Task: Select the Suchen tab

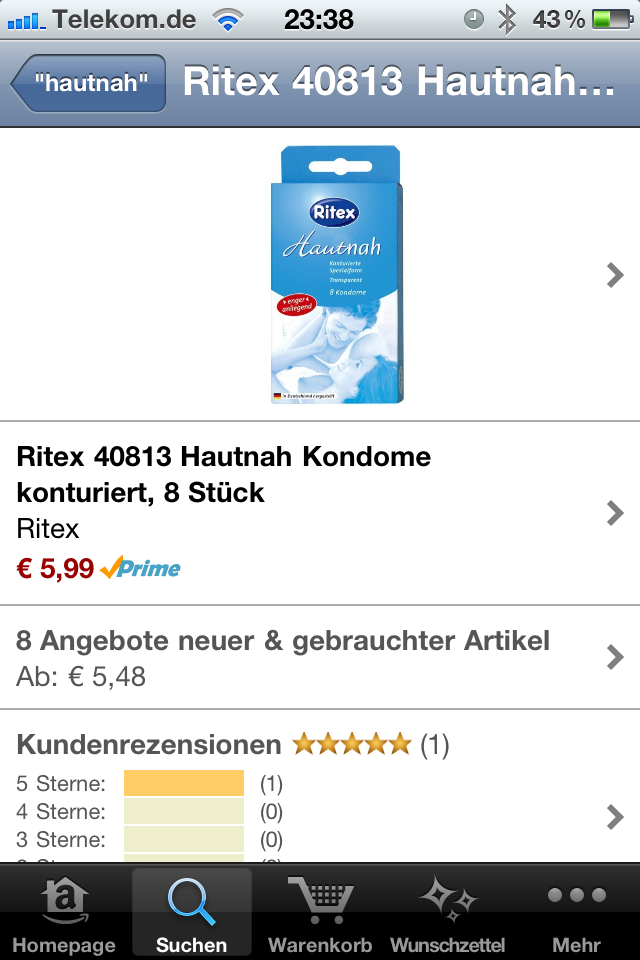Action: (192, 912)
